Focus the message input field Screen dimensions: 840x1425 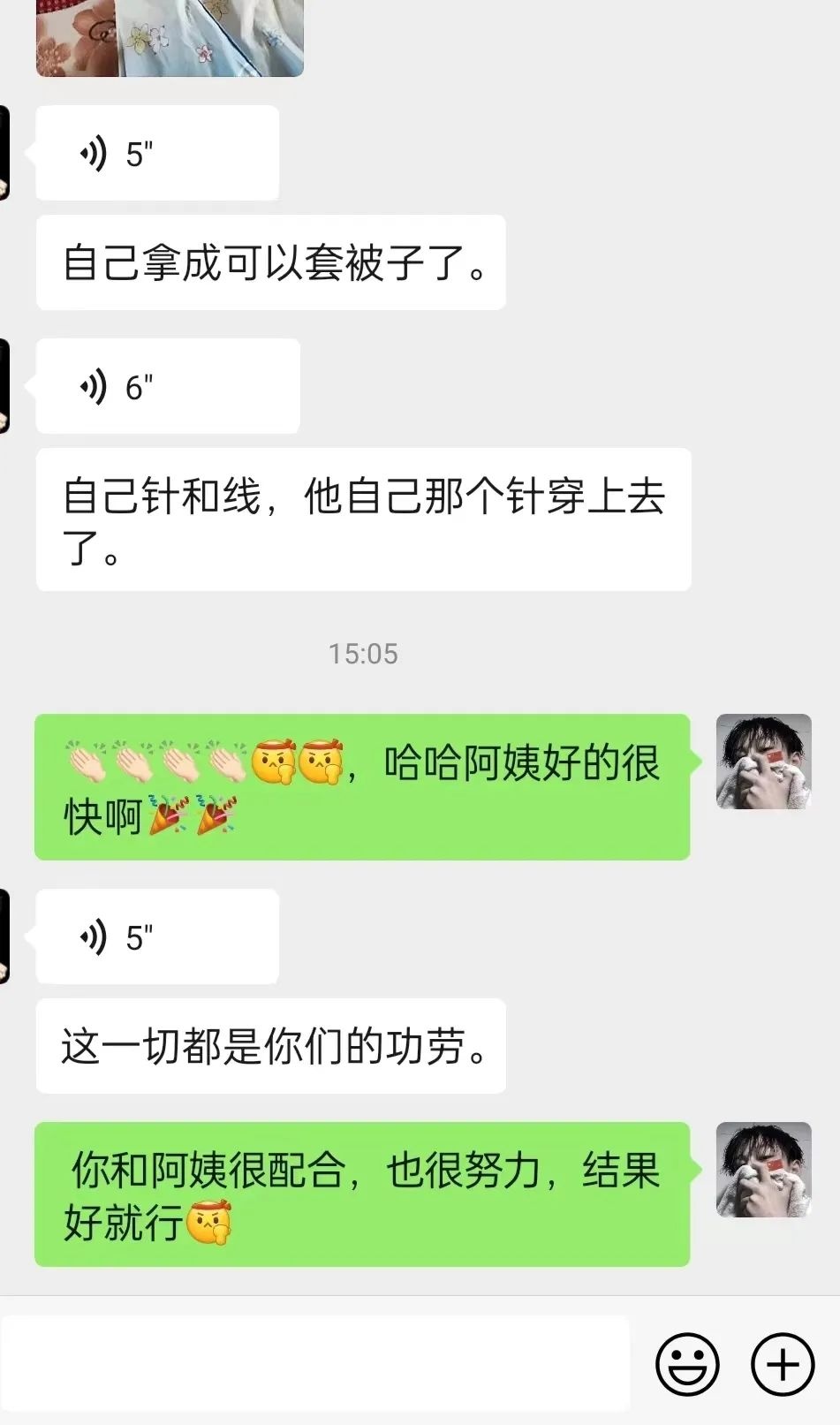click(314, 1363)
